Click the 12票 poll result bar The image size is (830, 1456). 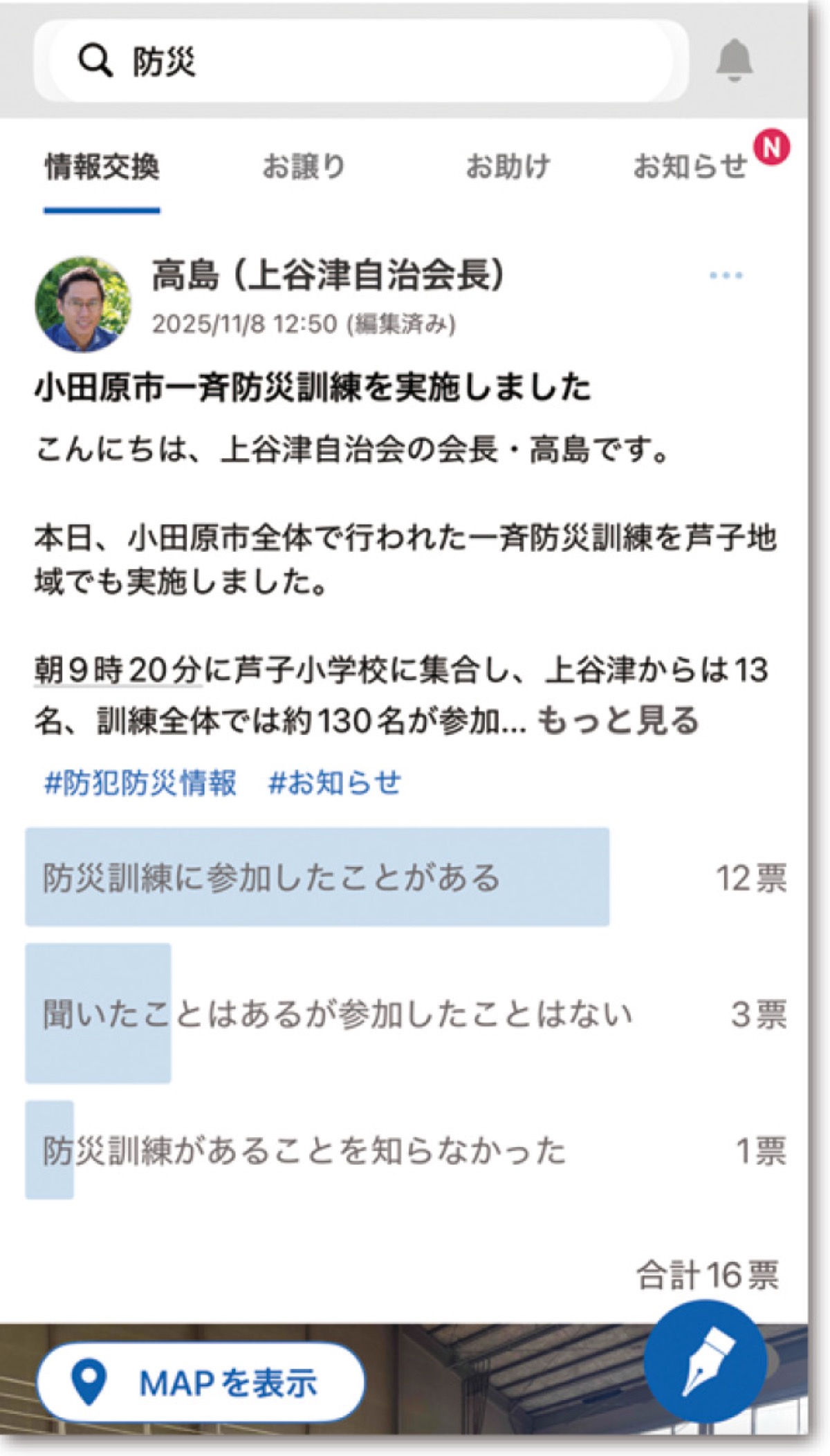click(x=750, y=878)
